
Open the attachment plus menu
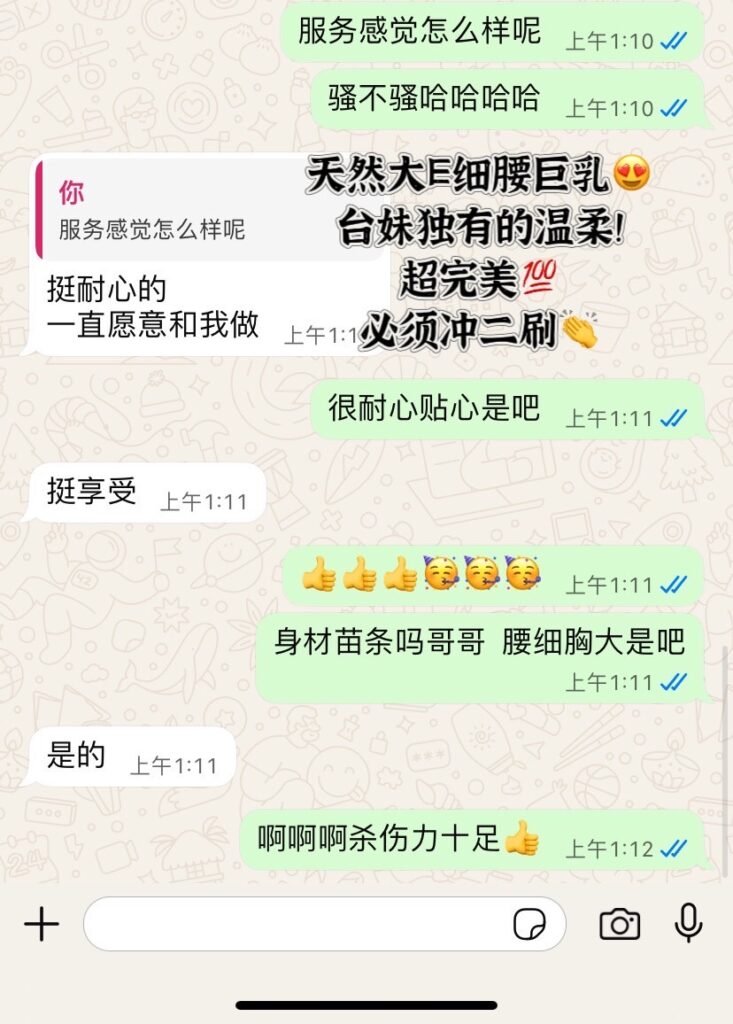(41, 924)
